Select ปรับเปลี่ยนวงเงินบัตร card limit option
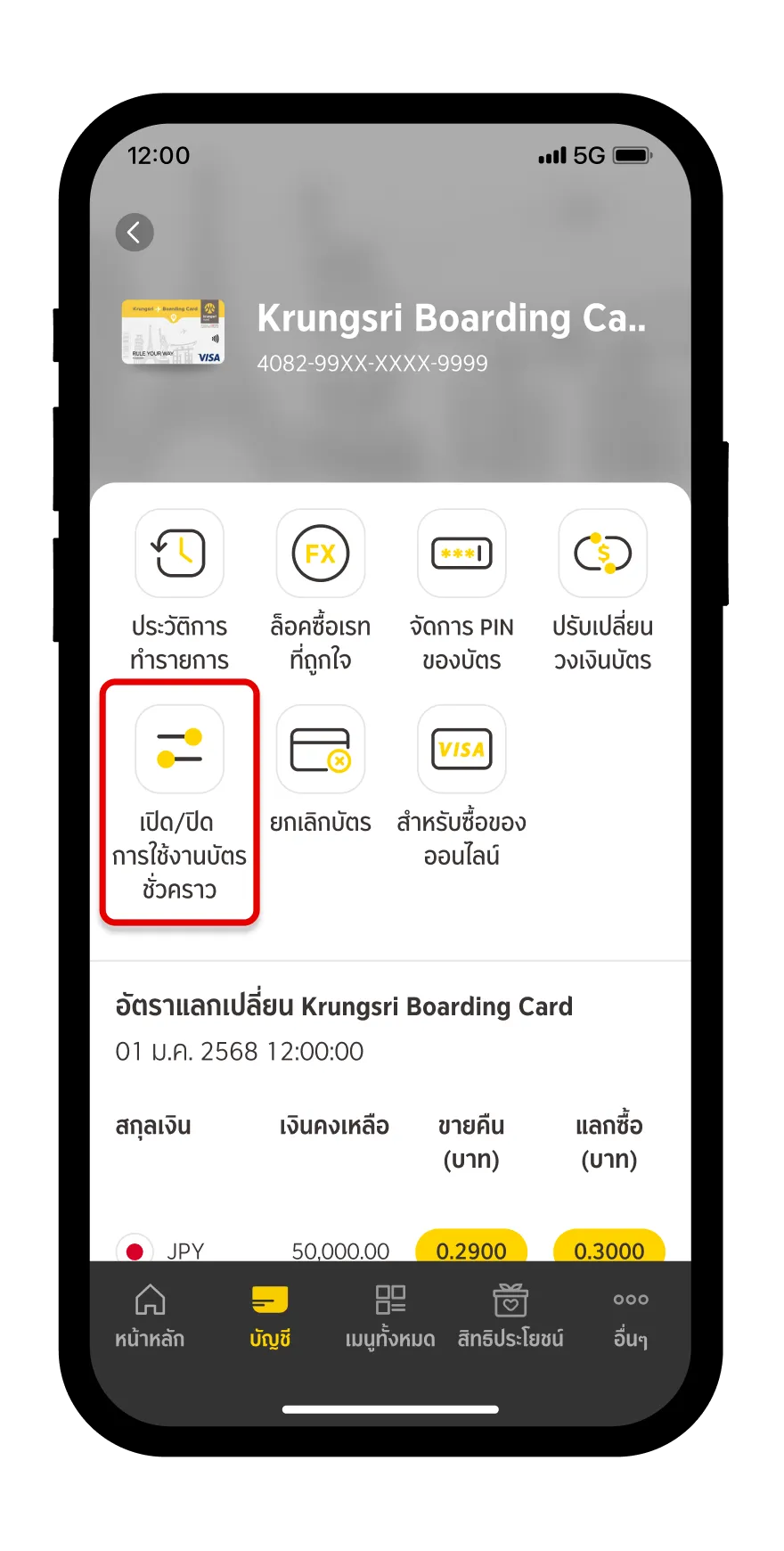Screen dimensions: 784x1551 [602, 591]
